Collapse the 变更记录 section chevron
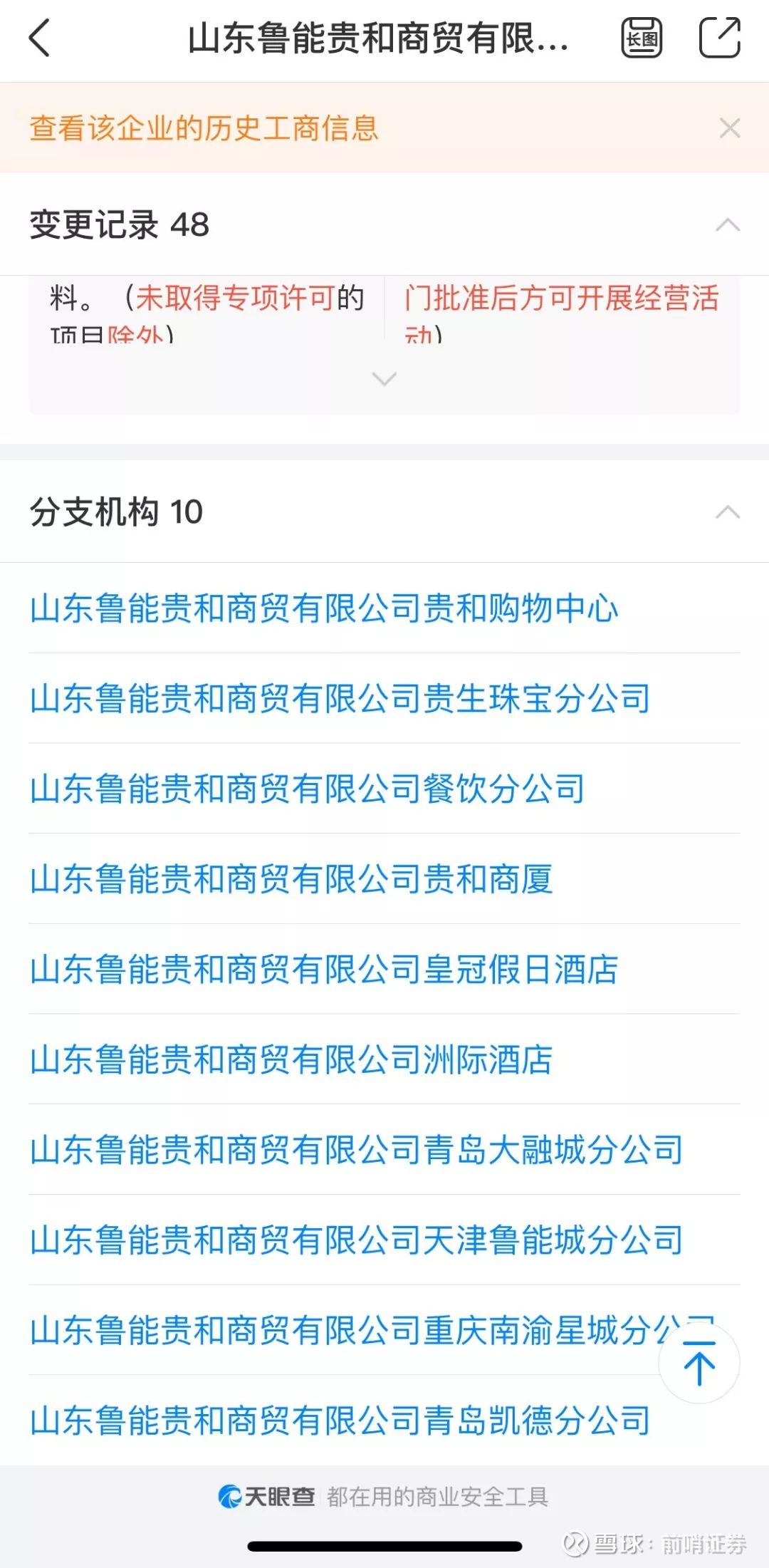The image size is (769, 1568). click(x=727, y=224)
